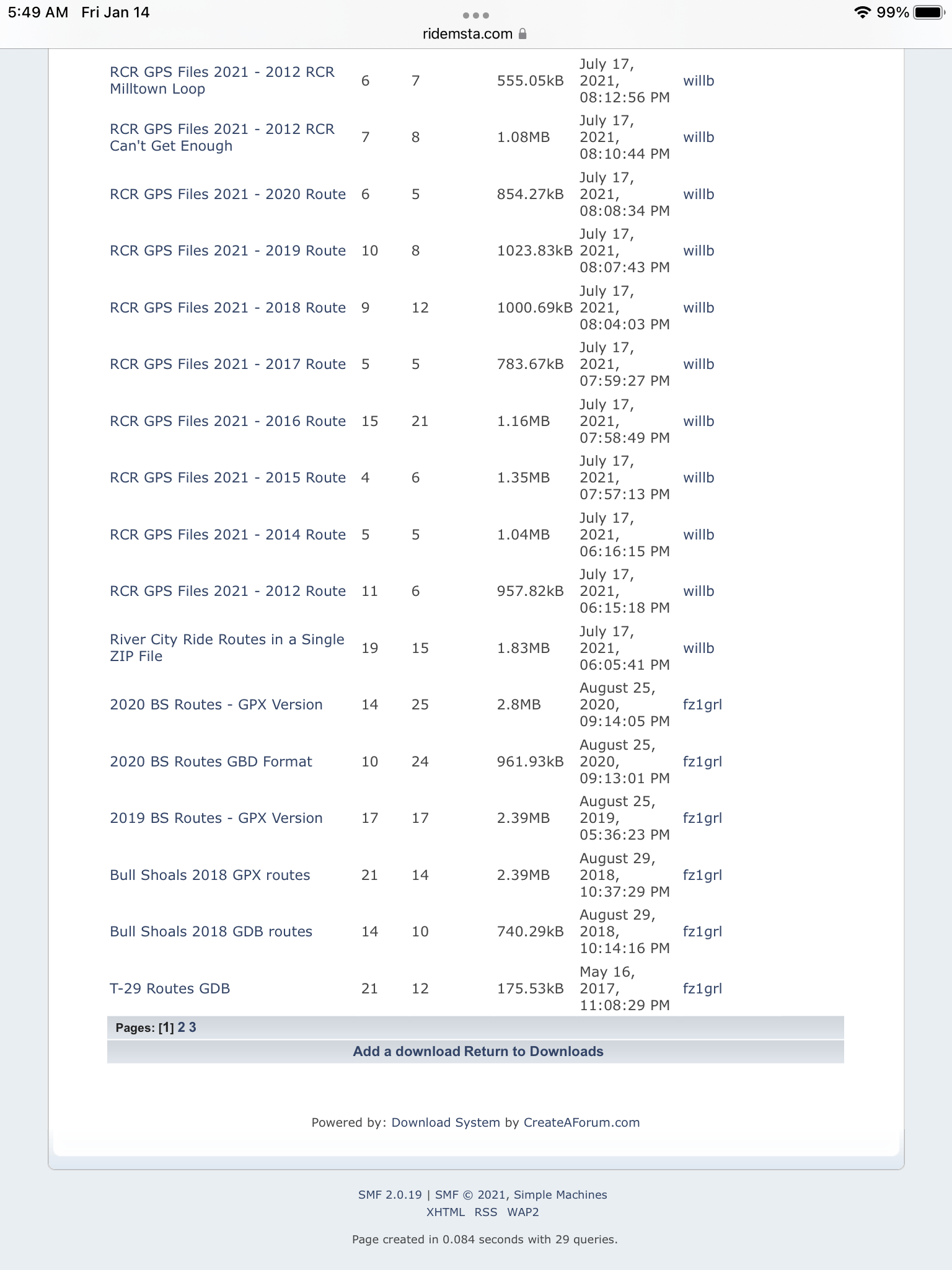Open RCR Can't Get Enough download
Screen dimensions: 952x1270
coord(222,137)
